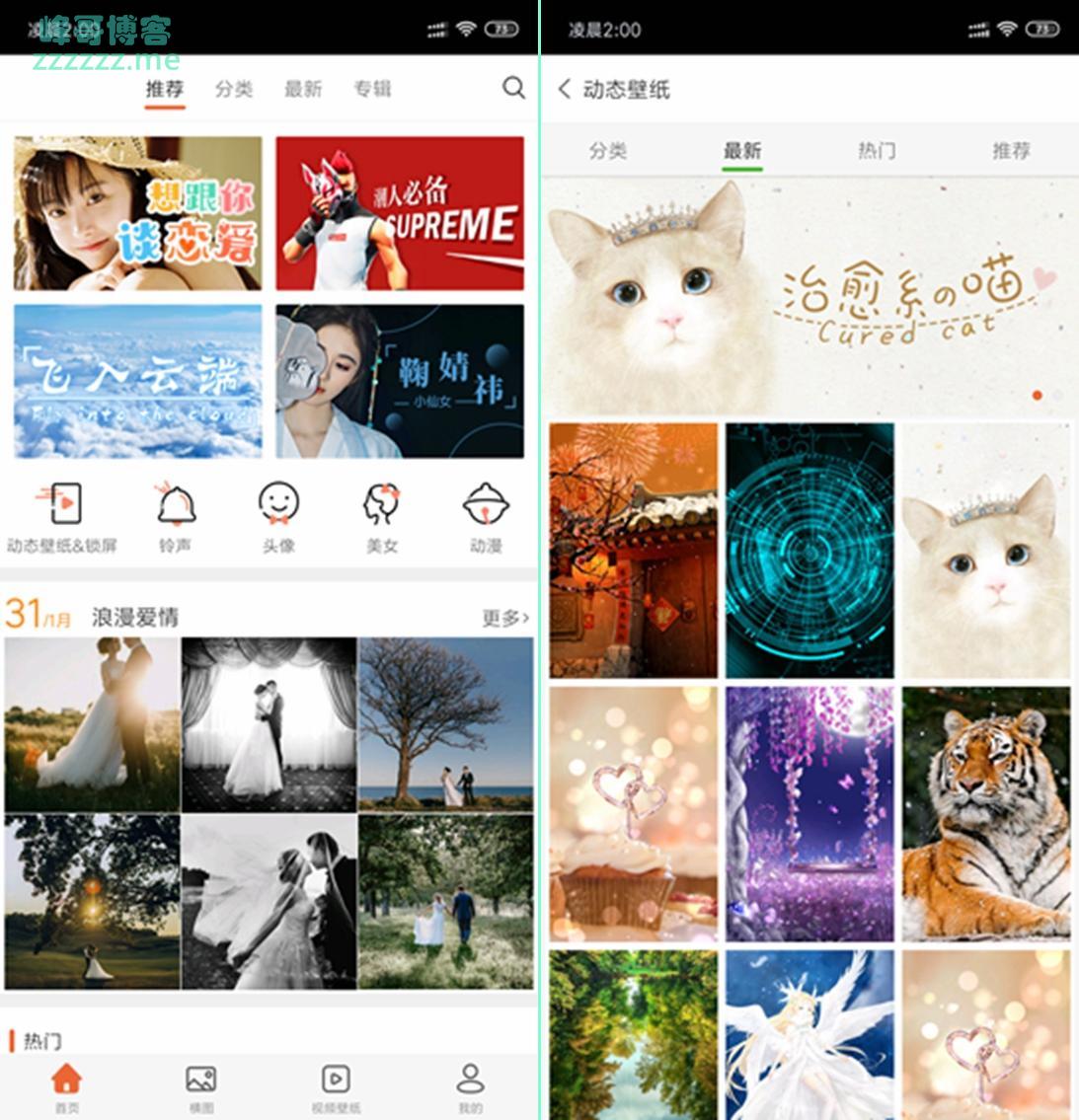Screen dimensions: 1079x1120
Task: Open the 治愈系の喵 cat banner
Action: click(x=809, y=296)
